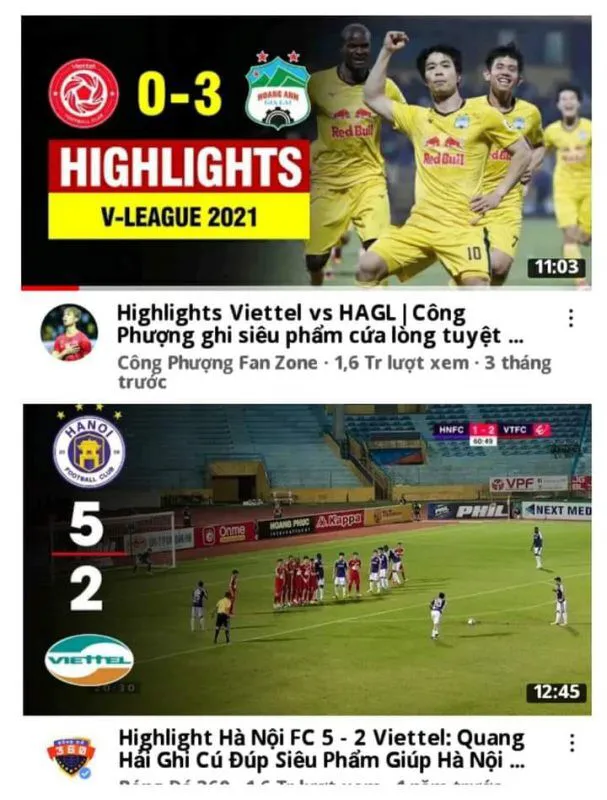
Task: Play the Hà Nội FC 5-2 Viettel highlight video
Action: (305, 558)
